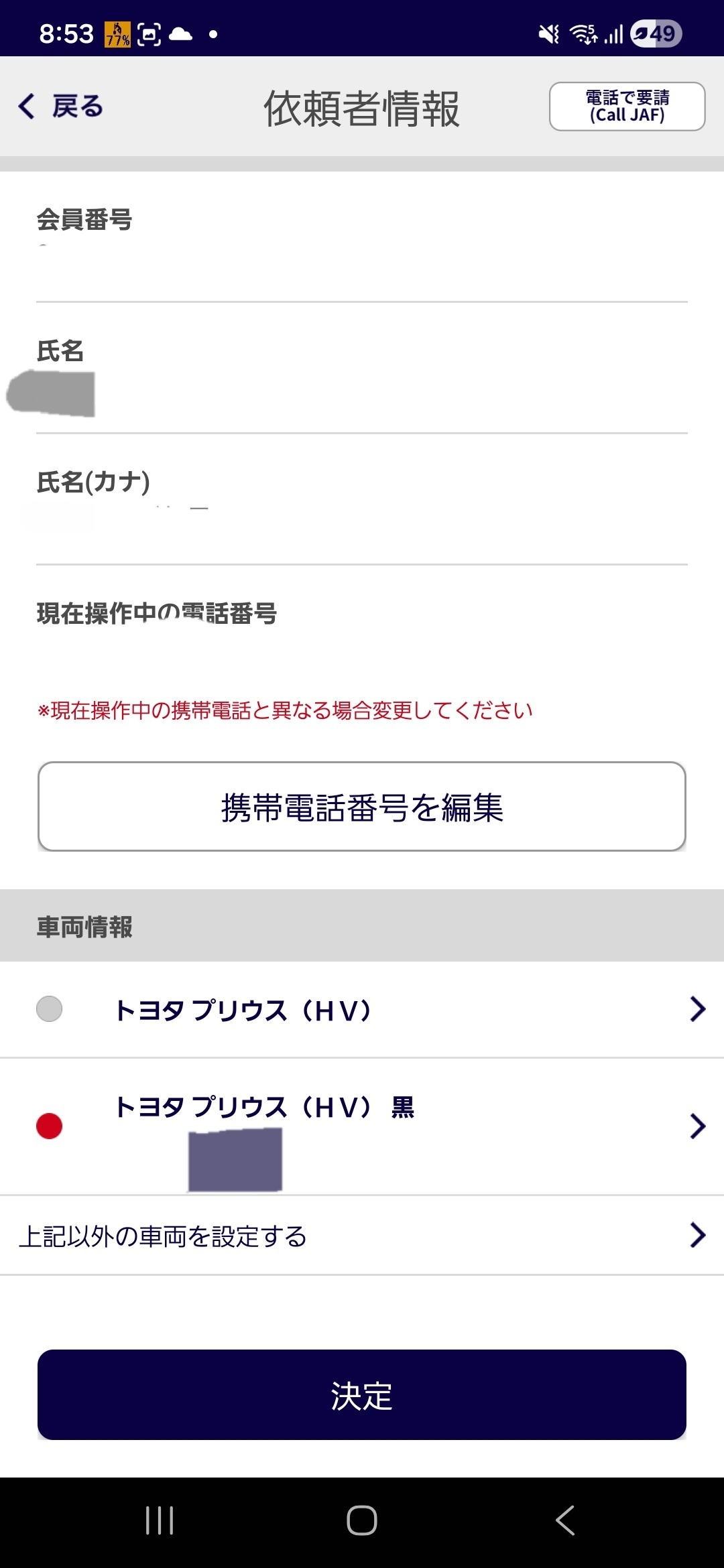The width and height of the screenshot is (724, 1568).
Task: Open details chevron for first トヨタ プリウス (HV)
Action: pos(697,1009)
